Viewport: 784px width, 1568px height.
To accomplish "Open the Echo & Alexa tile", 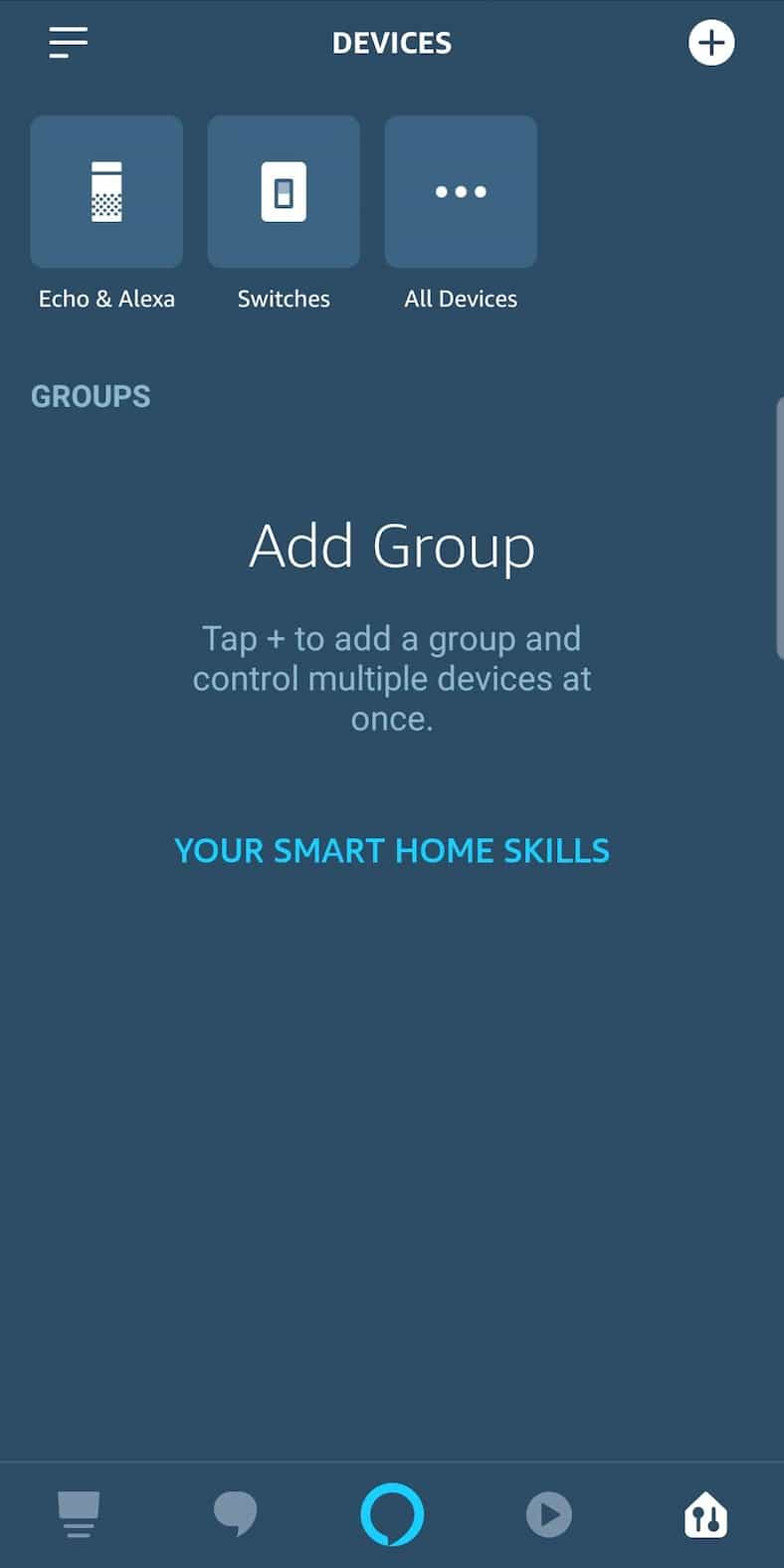I will pyautogui.click(x=106, y=191).
